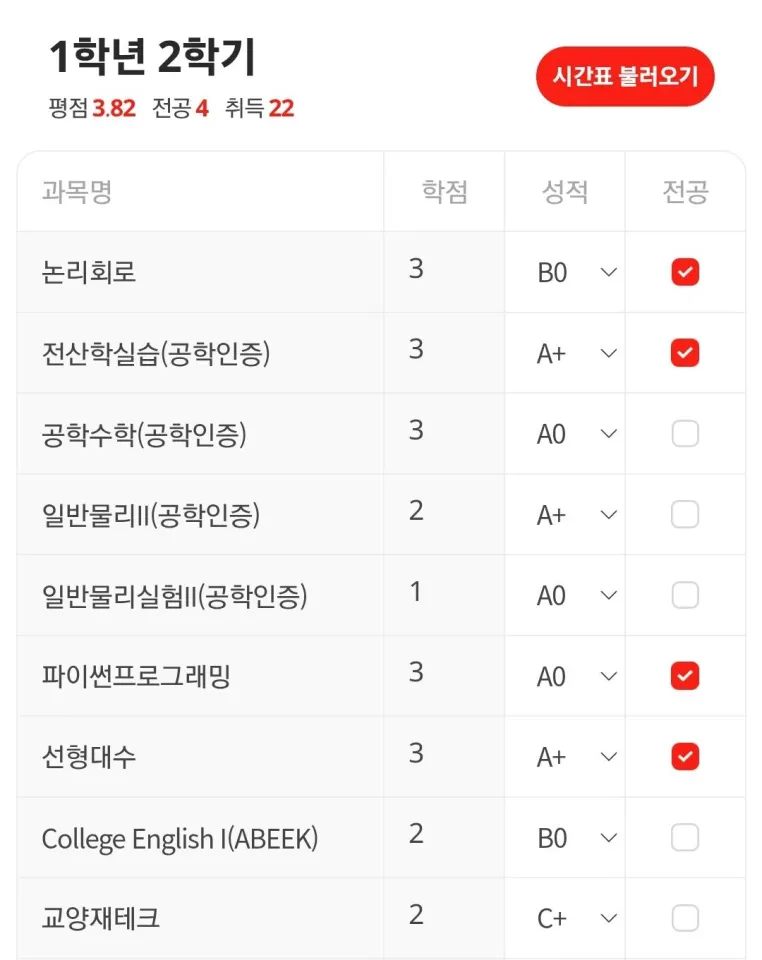Click the 전공 column header
This screenshot has height=960, width=762.
pos(684,191)
